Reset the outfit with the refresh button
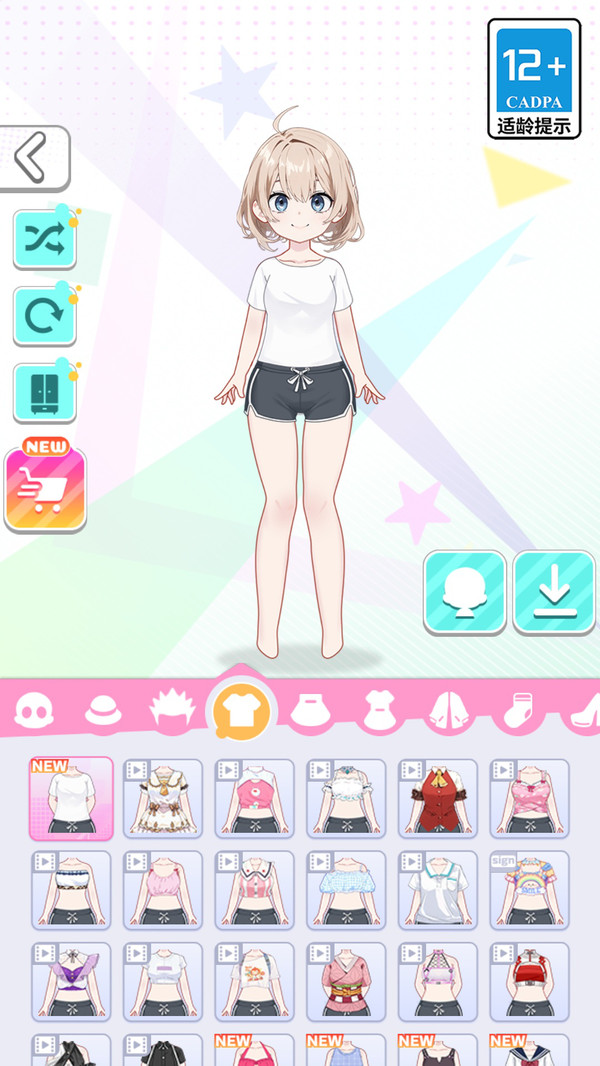 pos(44,316)
